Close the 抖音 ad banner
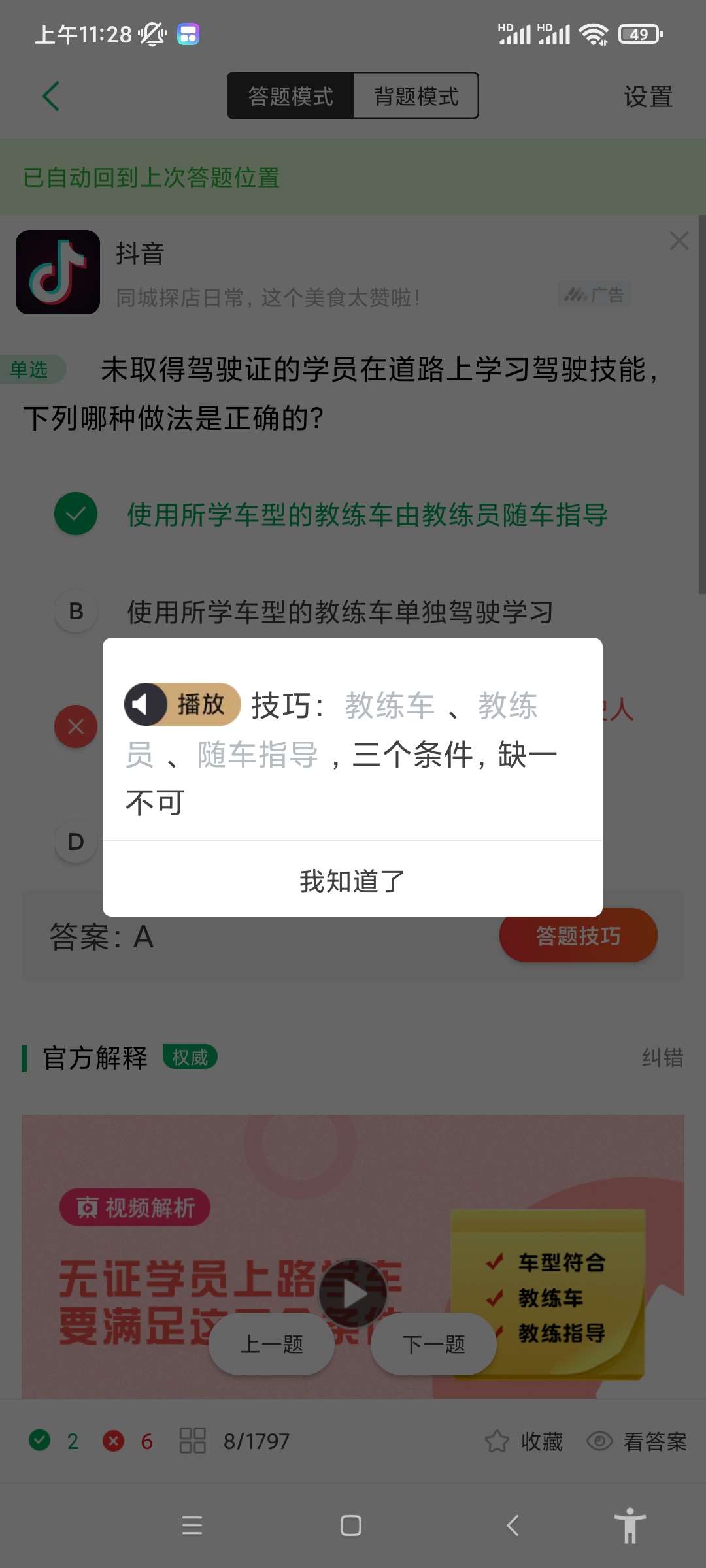Viewport: 706px width, 1568px height. pos(679,240)
